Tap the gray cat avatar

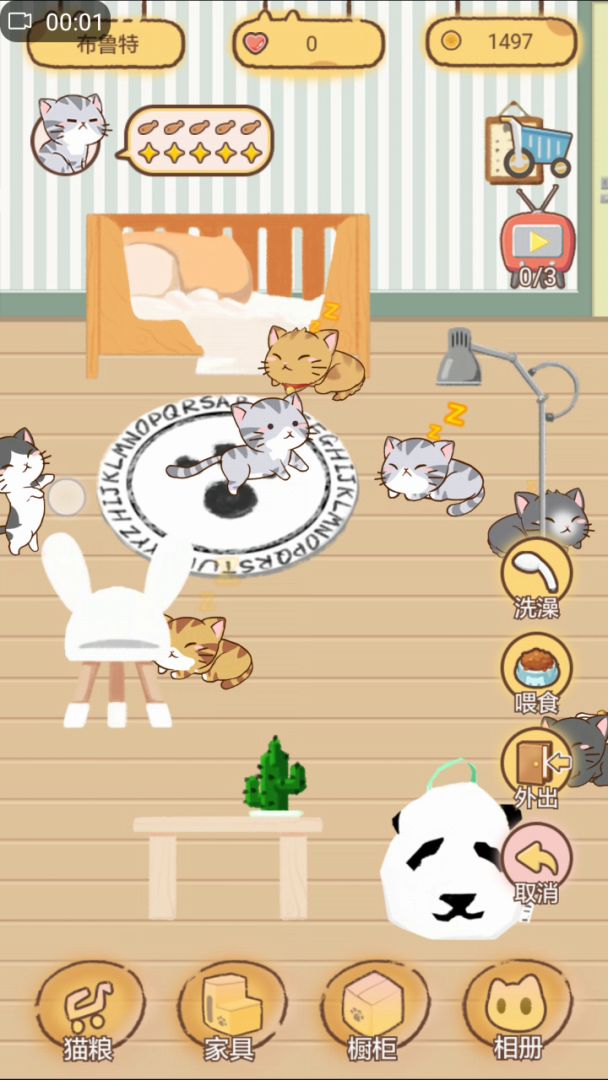70,135
